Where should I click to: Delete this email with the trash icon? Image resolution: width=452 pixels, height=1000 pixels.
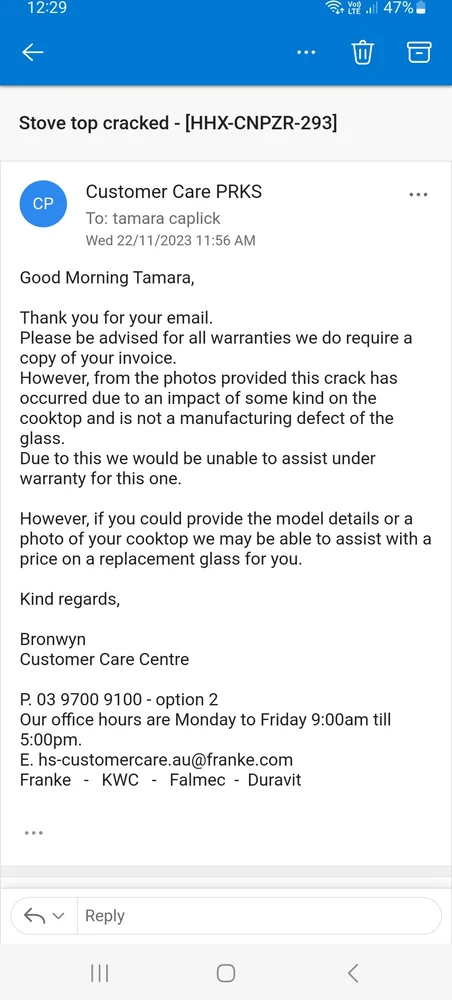pos(362,53)
